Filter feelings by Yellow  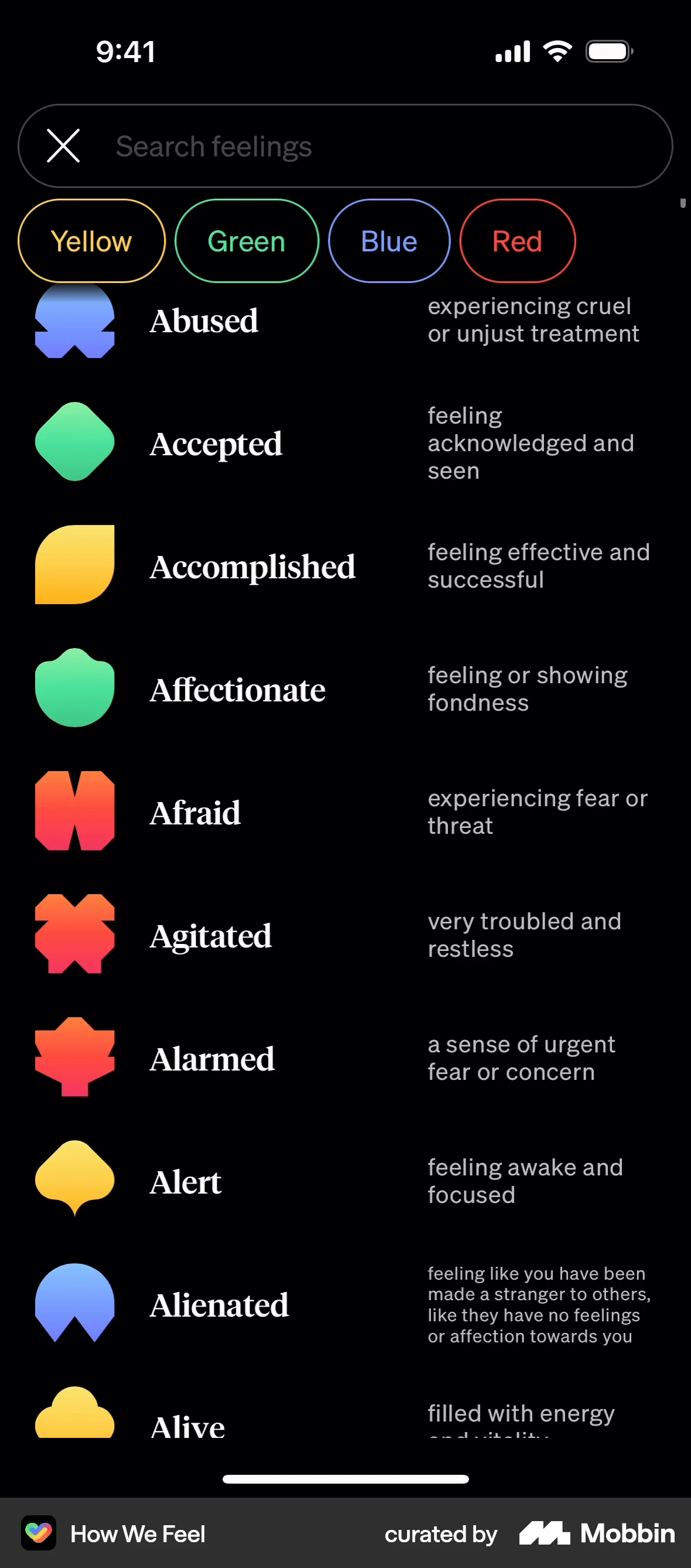point(91,241)
